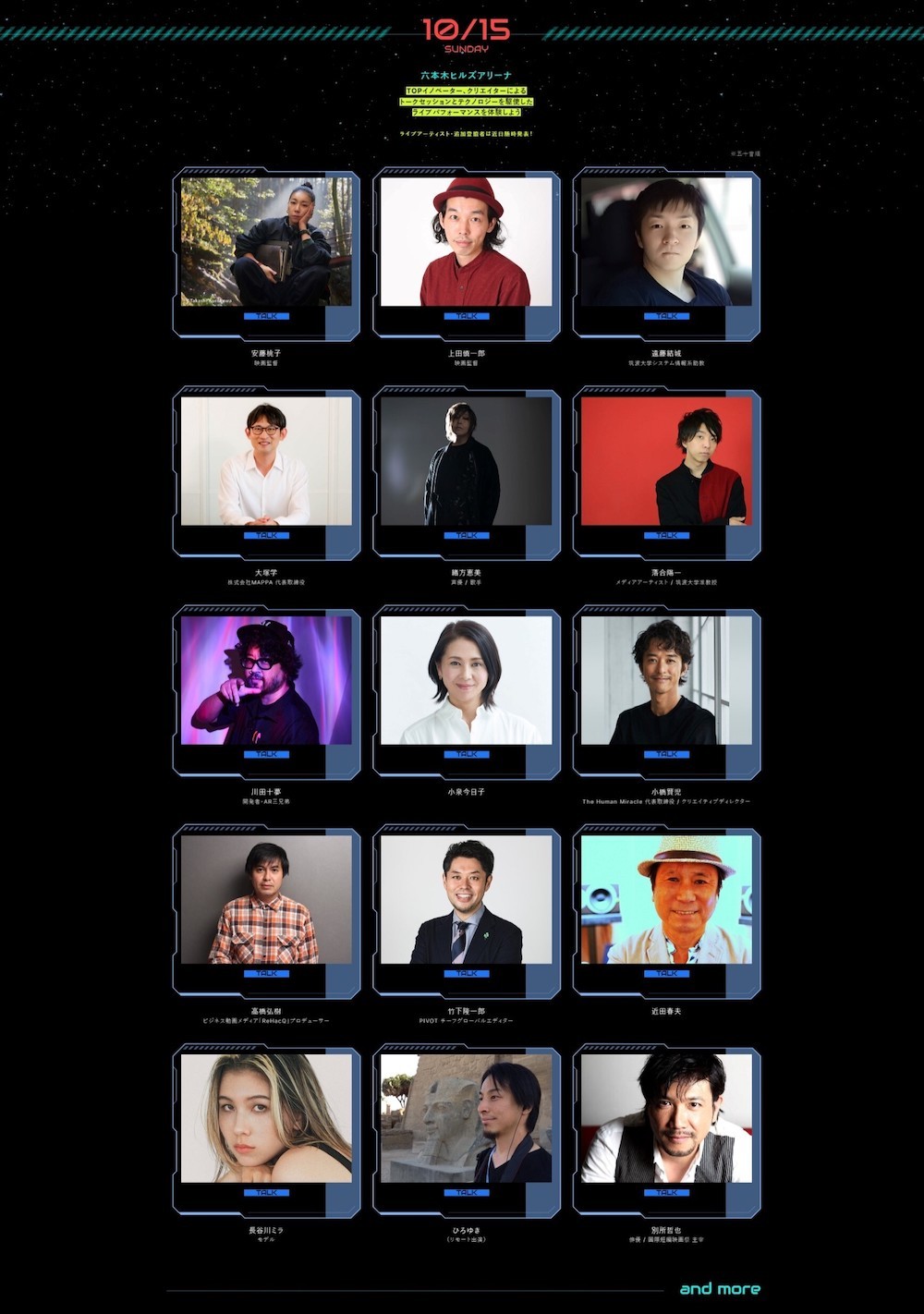
Task: View ひろゆき's remote appearance card
Action: click(x=467, y=1118)
